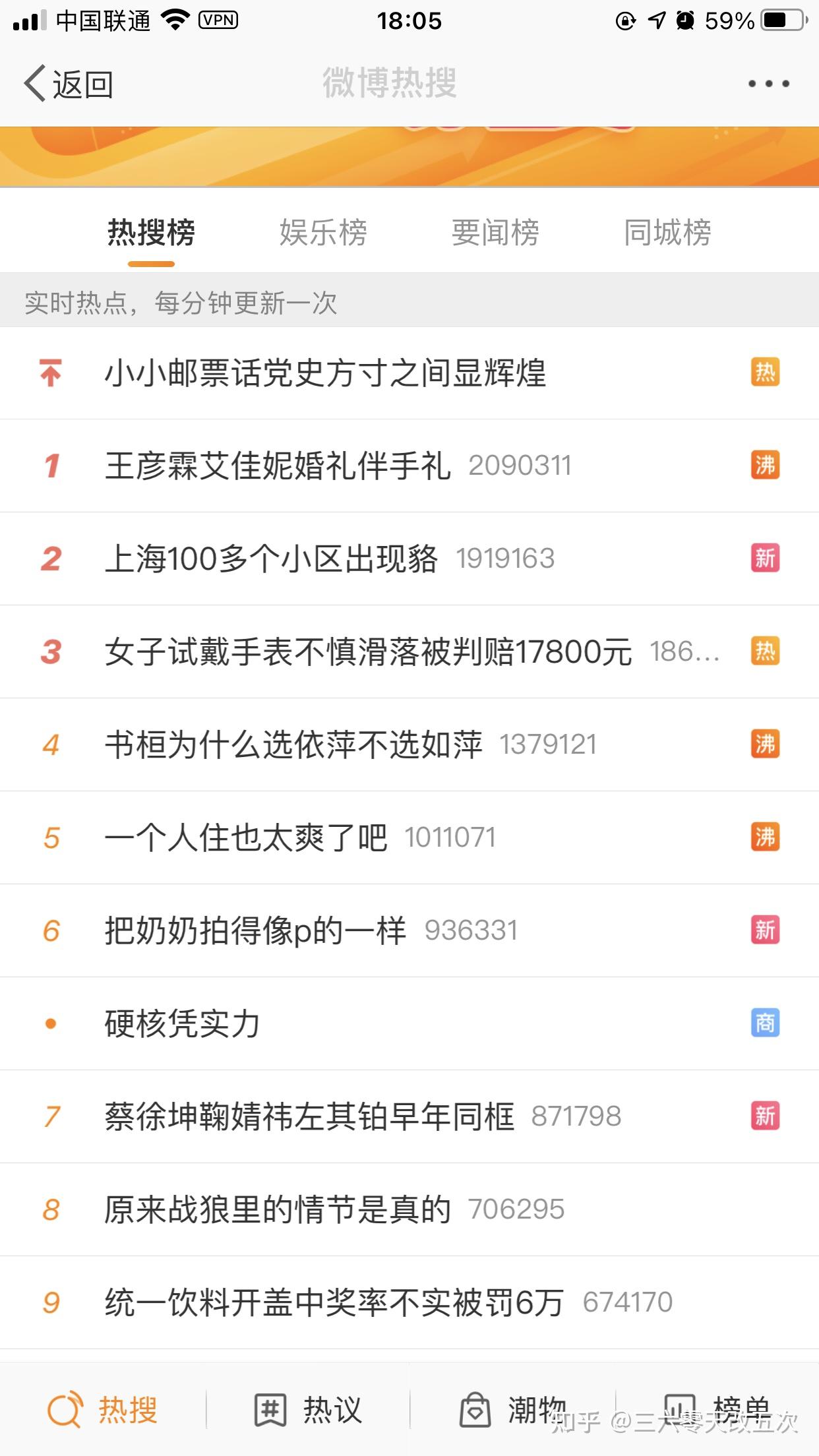Select the 热搜榜 tab
The height and width of the screenshot is (1456, 819).
151,232
